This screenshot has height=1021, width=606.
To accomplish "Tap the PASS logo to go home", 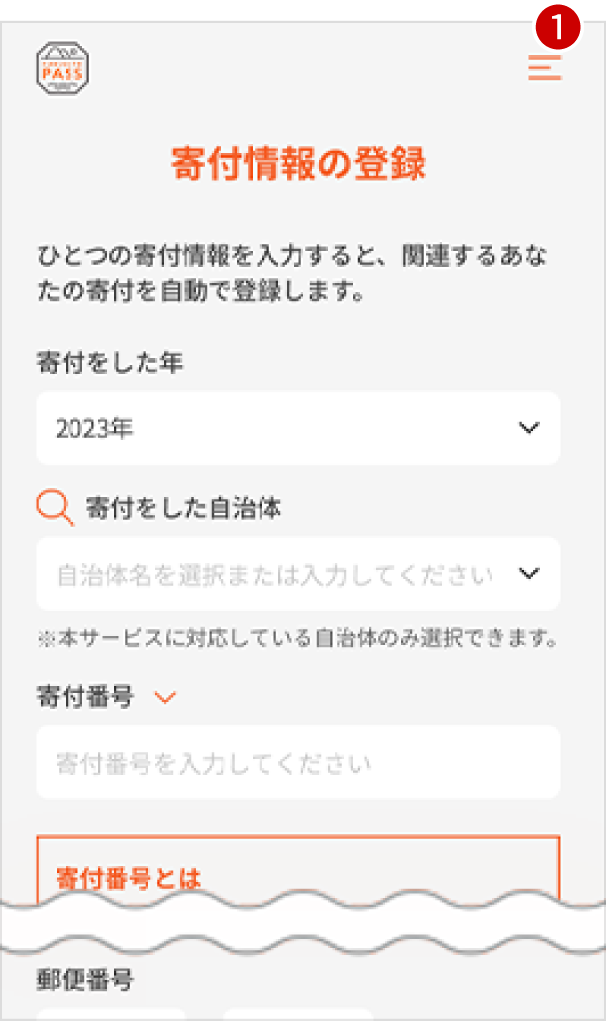I will 63,69.
